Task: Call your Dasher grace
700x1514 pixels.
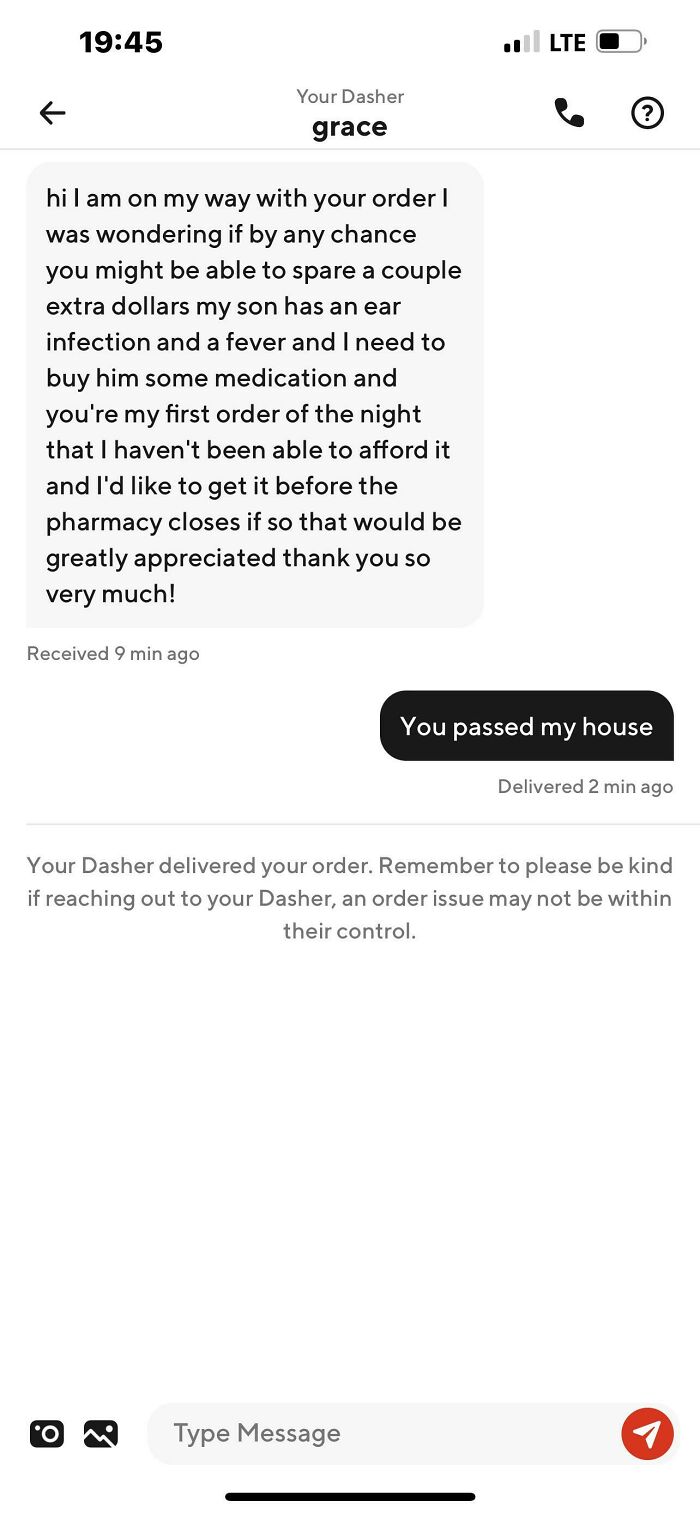Action: tap(569, 113)
